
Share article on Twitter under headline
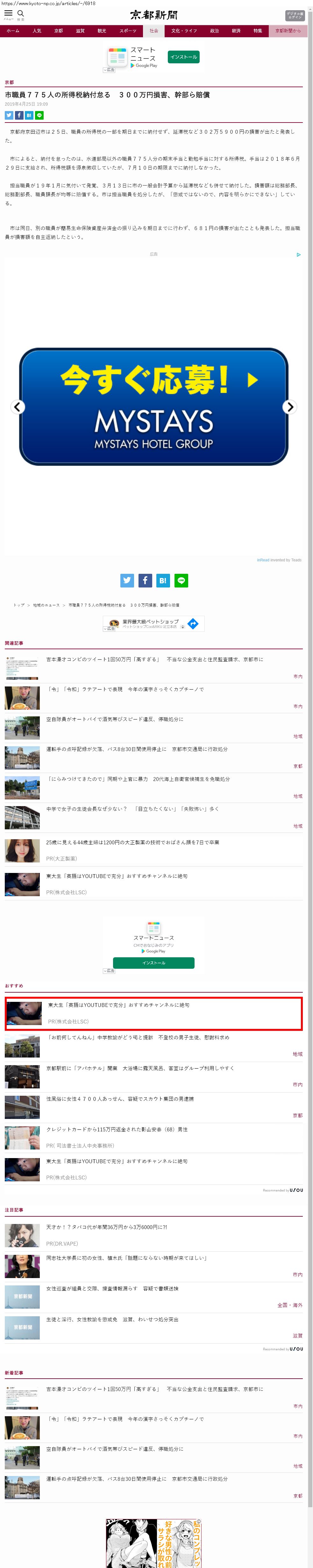(x=9, y=115)
